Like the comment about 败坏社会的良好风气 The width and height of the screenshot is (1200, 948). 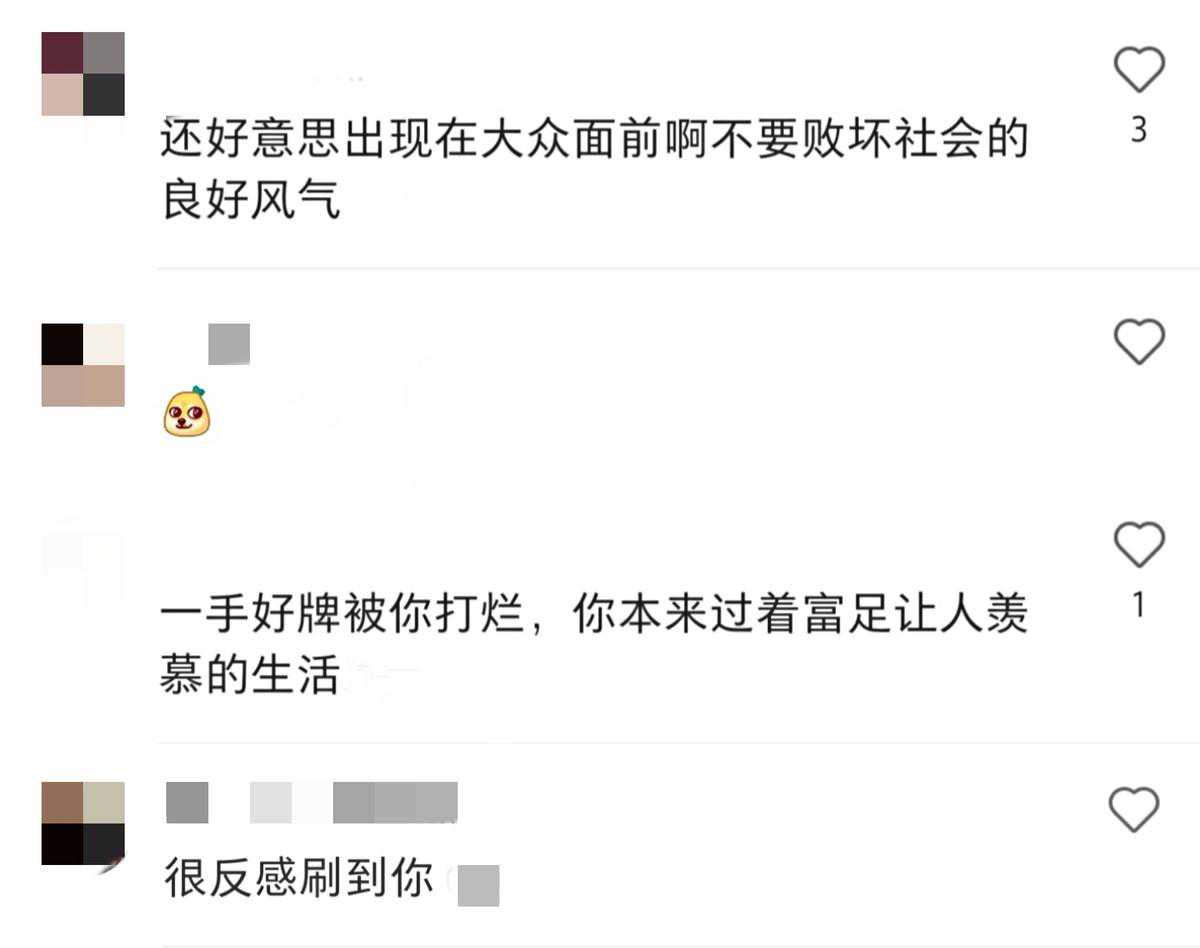pos(1139,71)
